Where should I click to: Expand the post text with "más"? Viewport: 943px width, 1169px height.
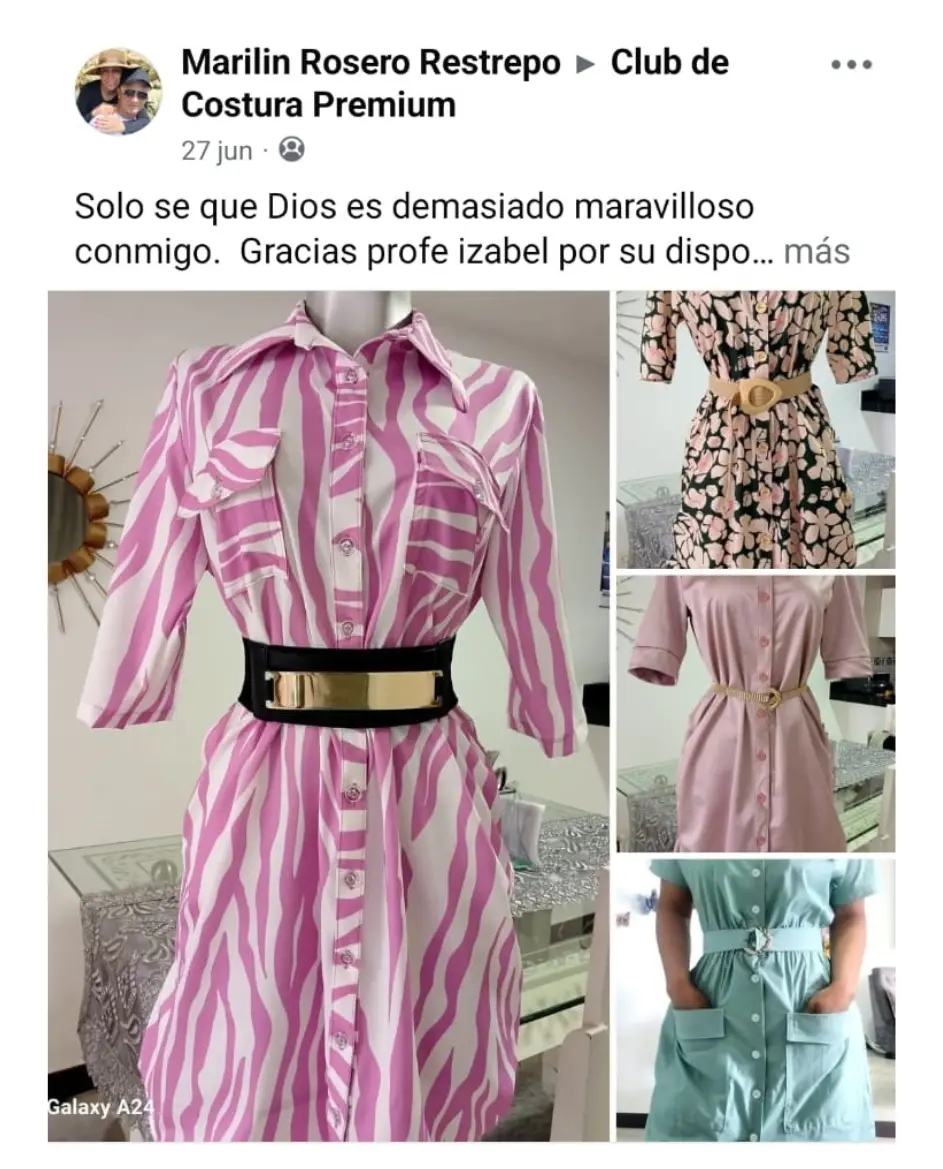point(816,251)
